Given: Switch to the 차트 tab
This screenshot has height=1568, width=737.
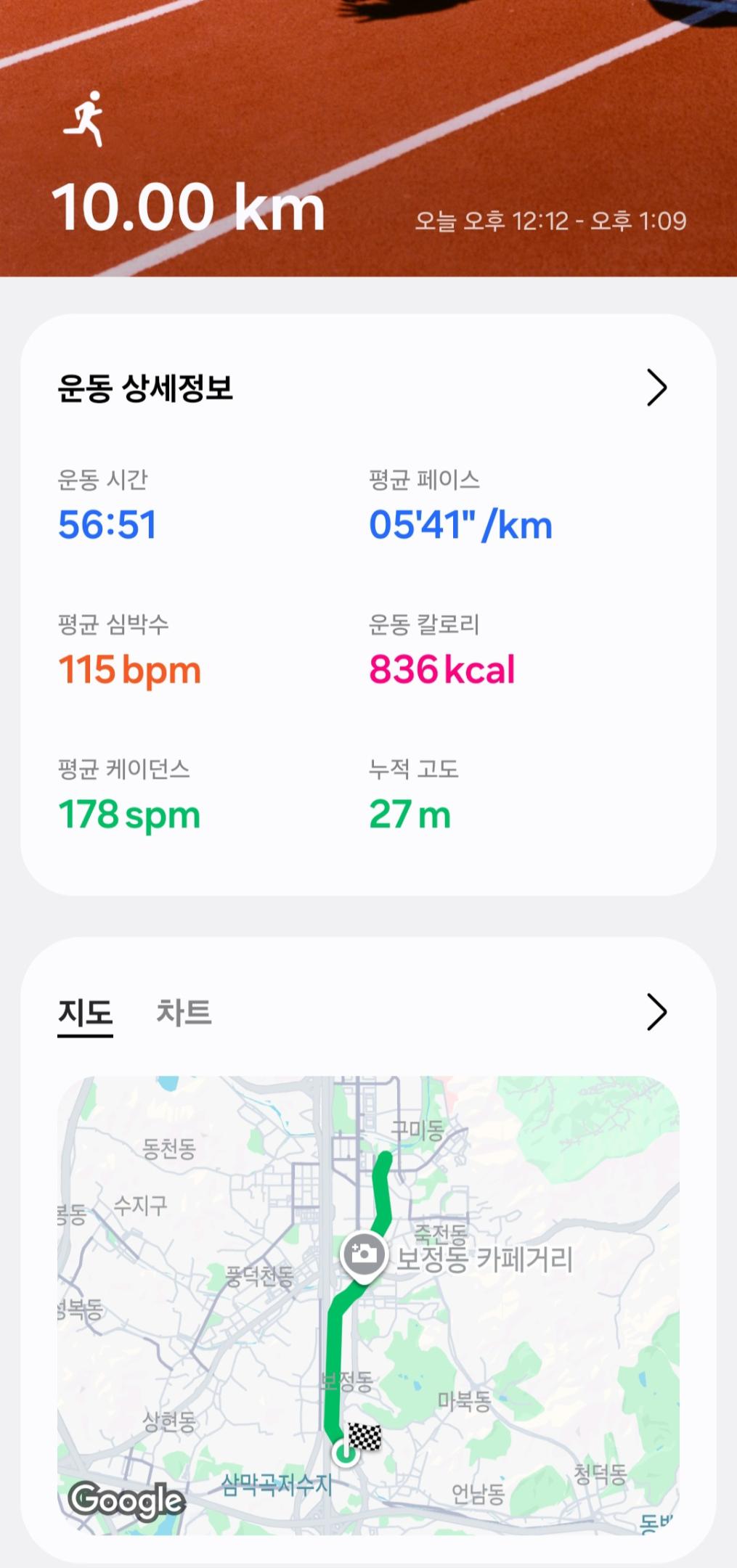Looking at the screenshot, I should click(x=184, y=1012).
